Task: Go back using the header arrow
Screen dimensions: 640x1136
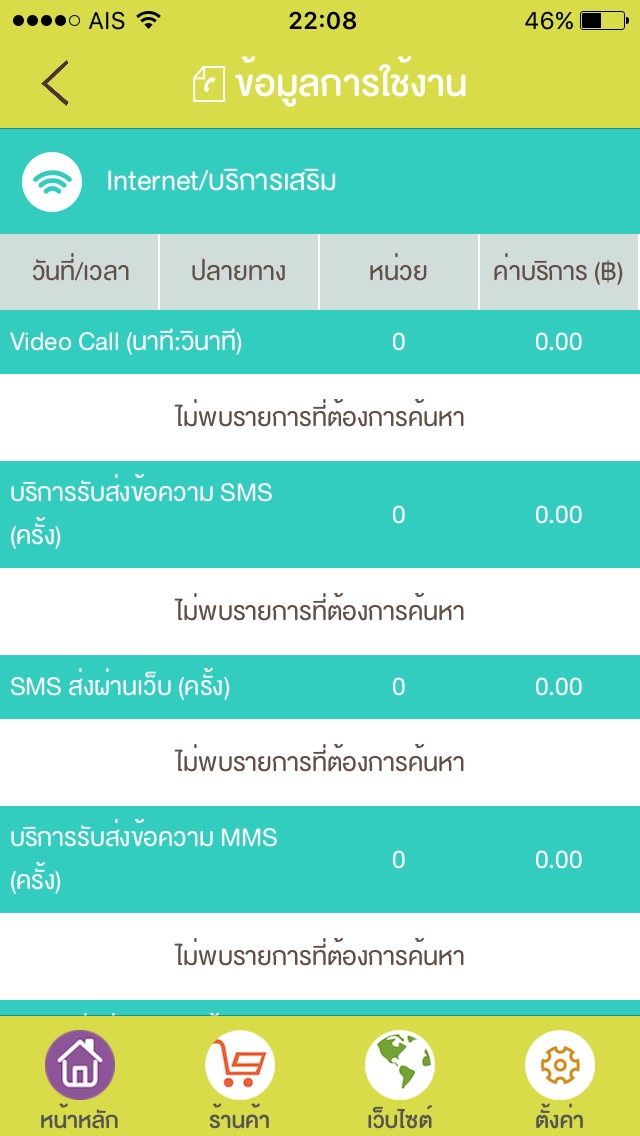Action: (56, 84)
